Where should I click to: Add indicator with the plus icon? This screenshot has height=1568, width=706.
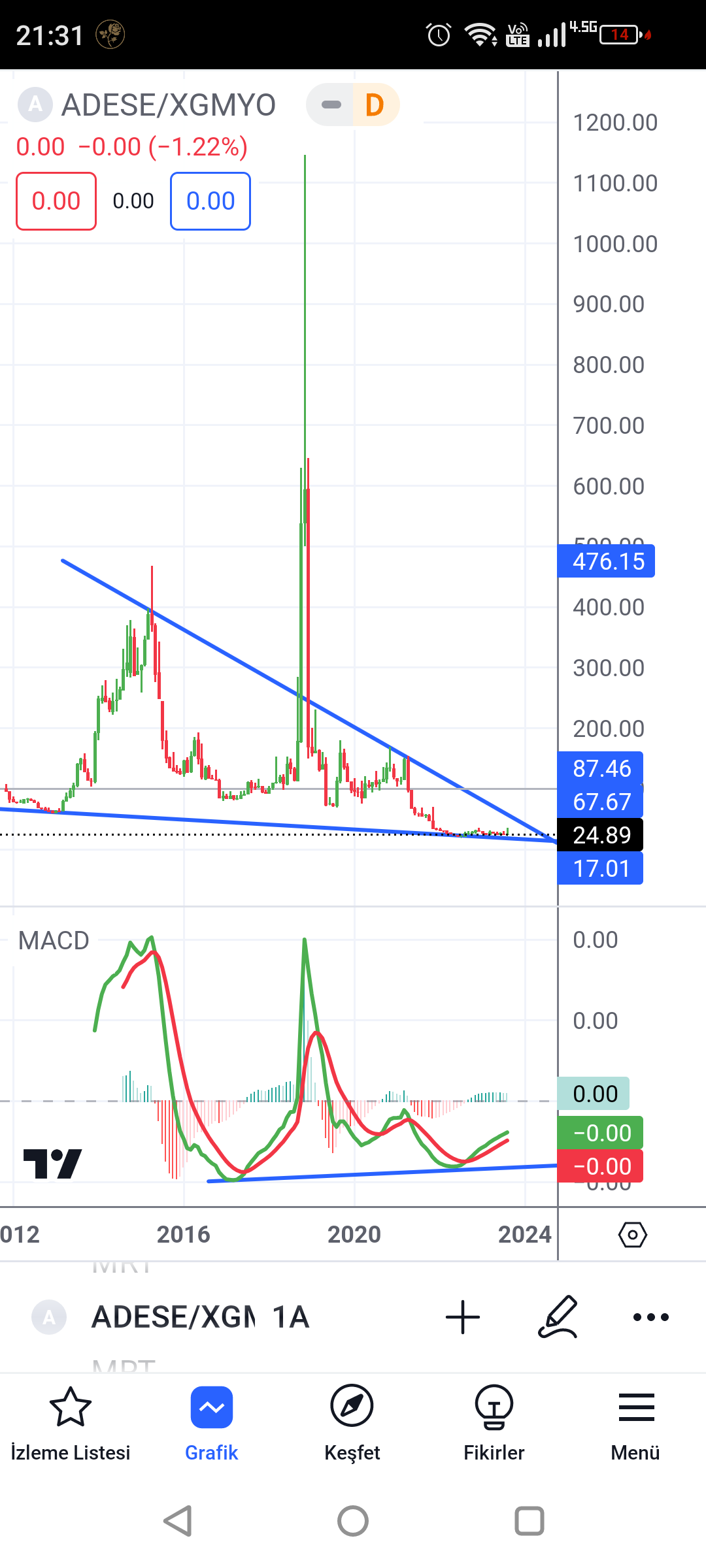click(463, 1317)
